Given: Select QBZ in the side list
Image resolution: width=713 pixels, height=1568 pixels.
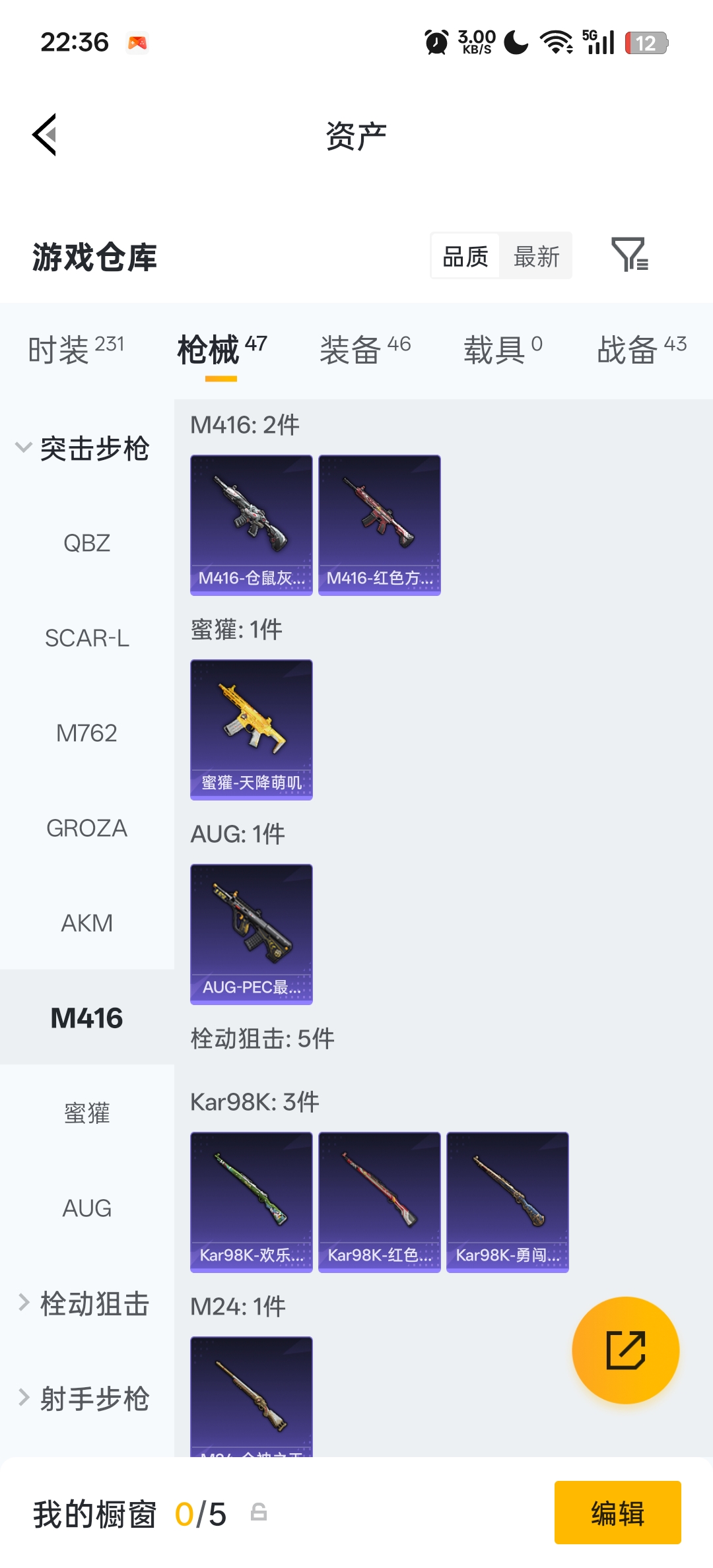Looking at the screenshot, I should pyautogui.click(x=86, y=543).
